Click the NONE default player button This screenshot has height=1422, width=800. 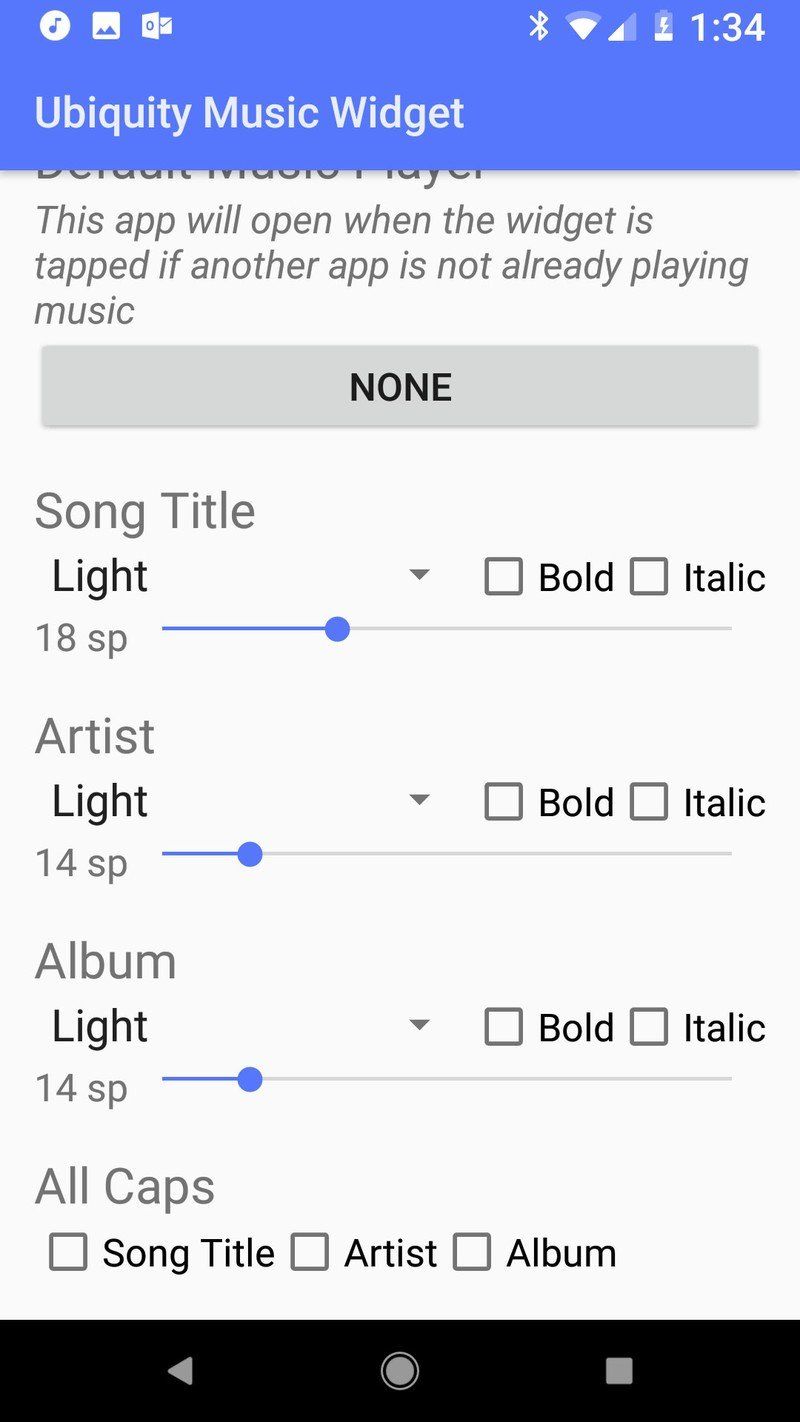[399, 386]
